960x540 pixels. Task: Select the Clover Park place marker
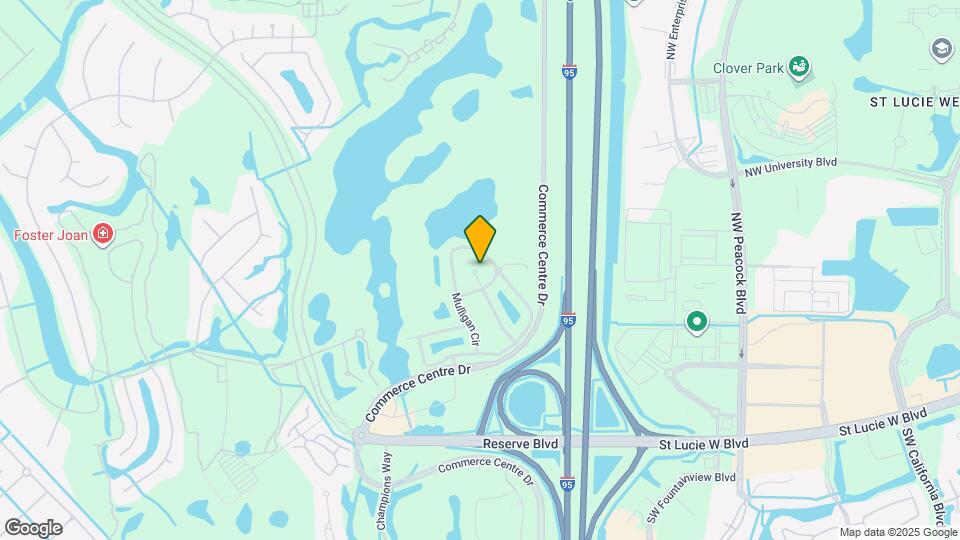(798, 67)
